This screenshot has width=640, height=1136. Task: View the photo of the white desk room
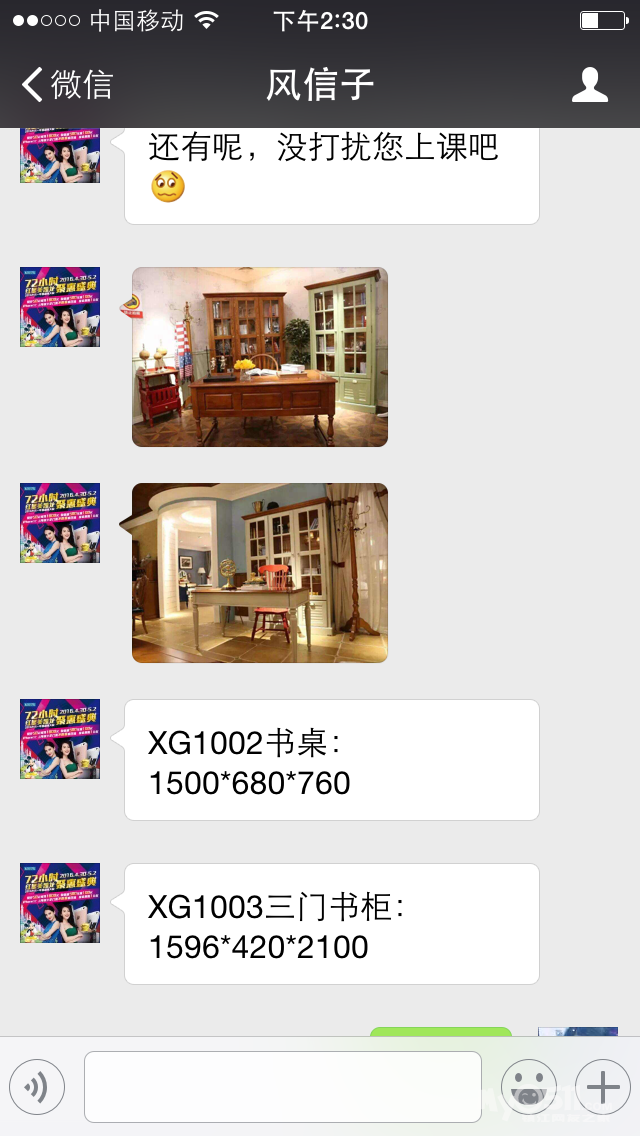click(260, 573)
